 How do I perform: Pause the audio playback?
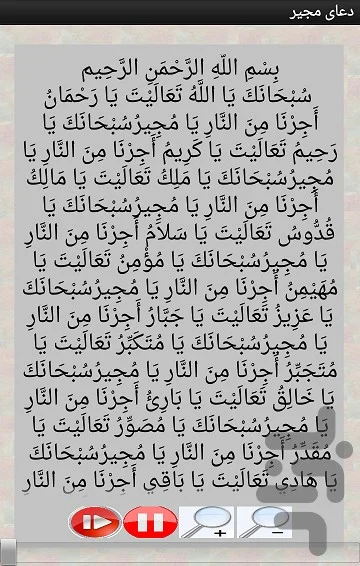coord(151,522)
